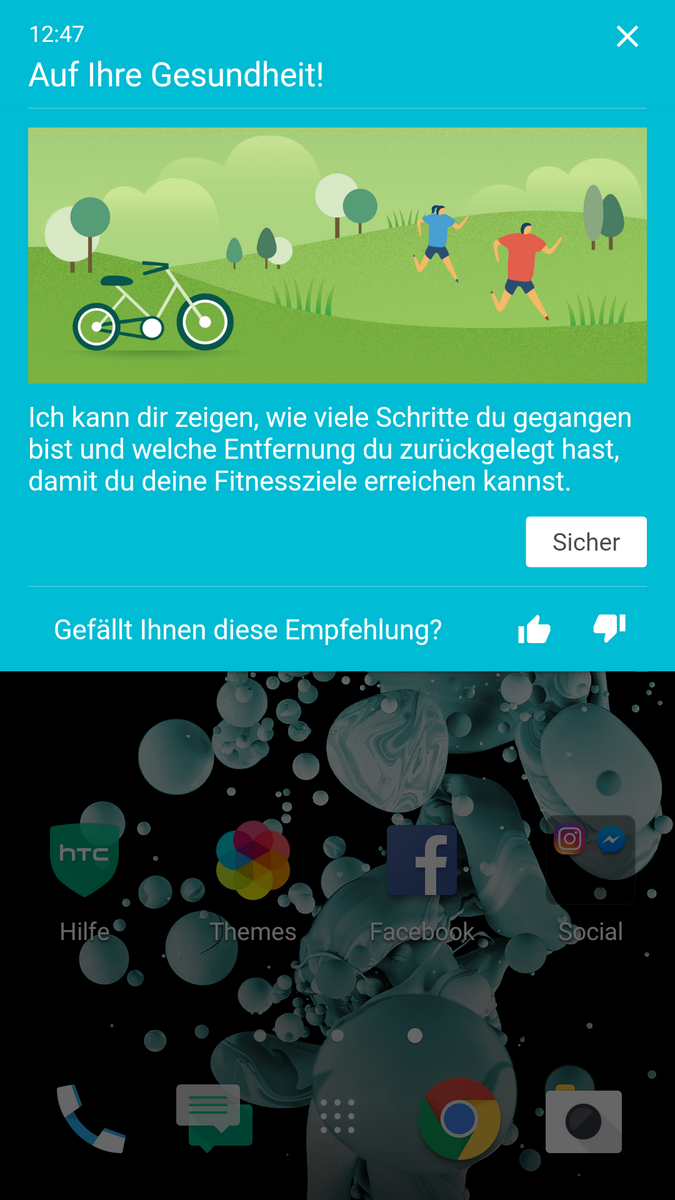Dismiss the health recommendation card
This screenshot has height=1200, width=675.
click(627, 37)
